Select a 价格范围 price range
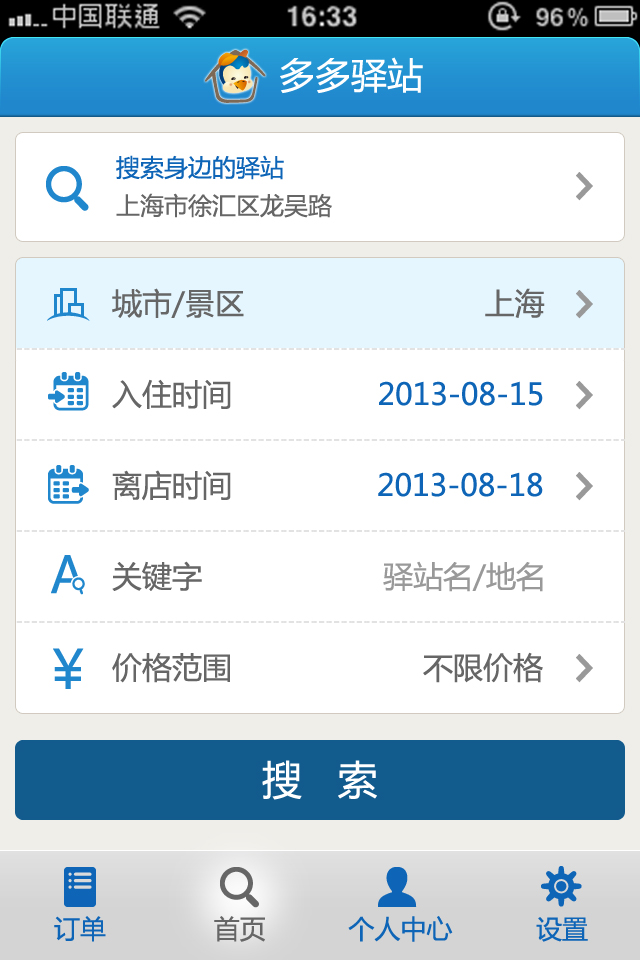 click(x=320, y=668)
